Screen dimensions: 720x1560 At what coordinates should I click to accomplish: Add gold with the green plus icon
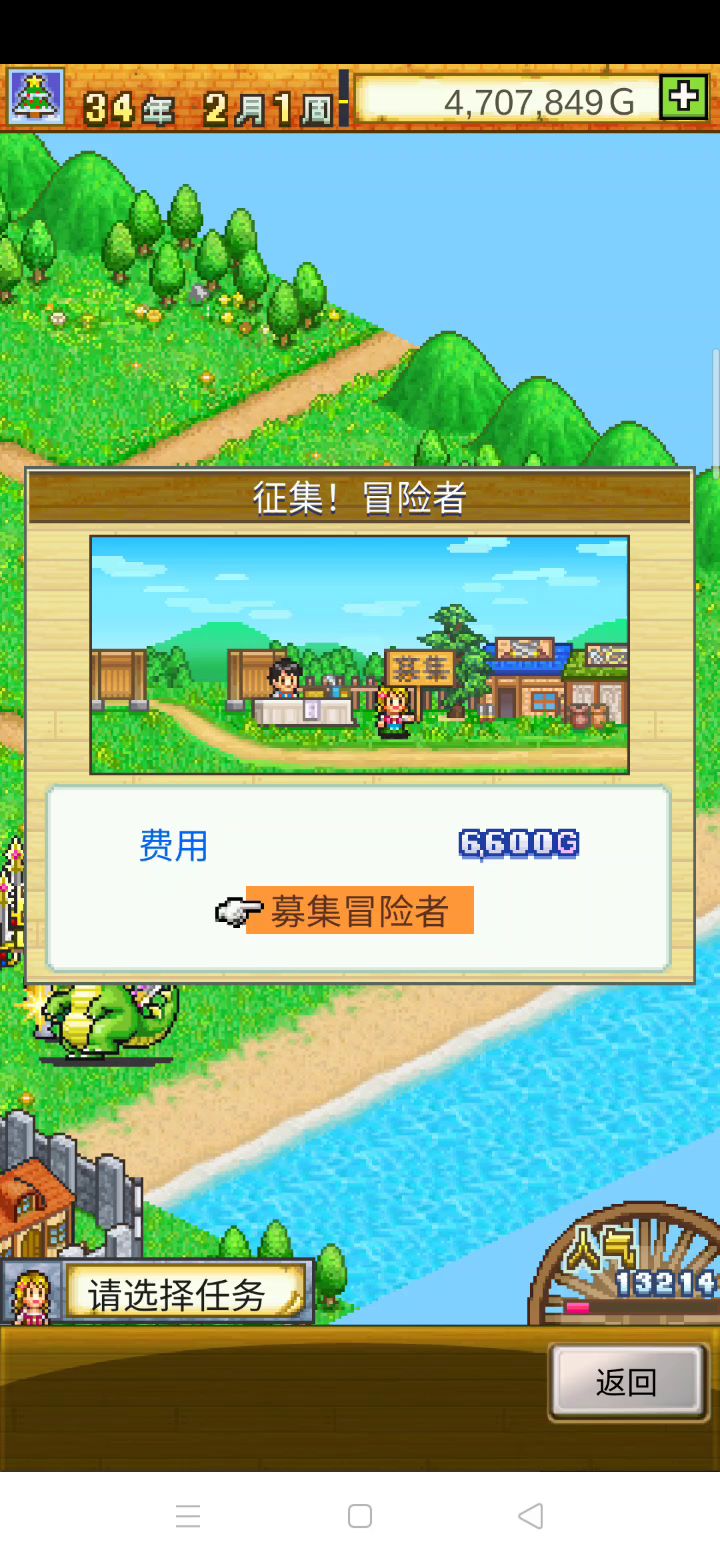pyautogui.click(x=684, y=98)
